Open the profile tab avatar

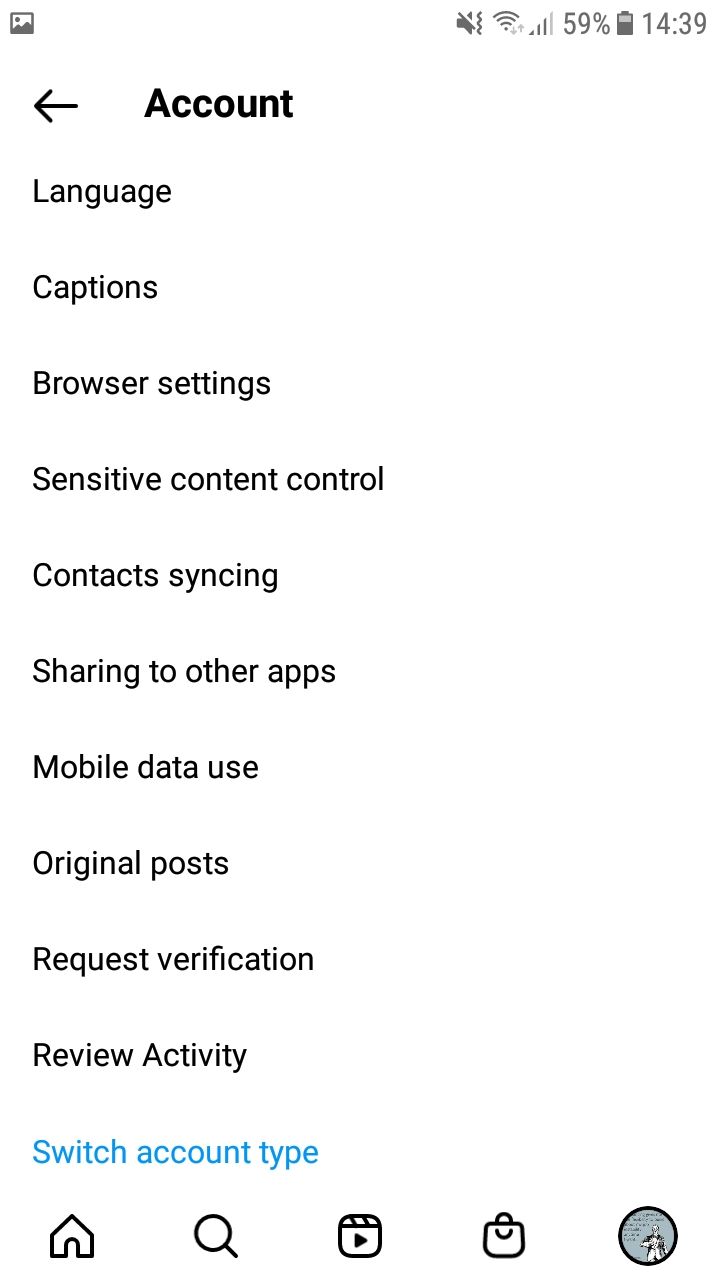(x=648, y=1236)
